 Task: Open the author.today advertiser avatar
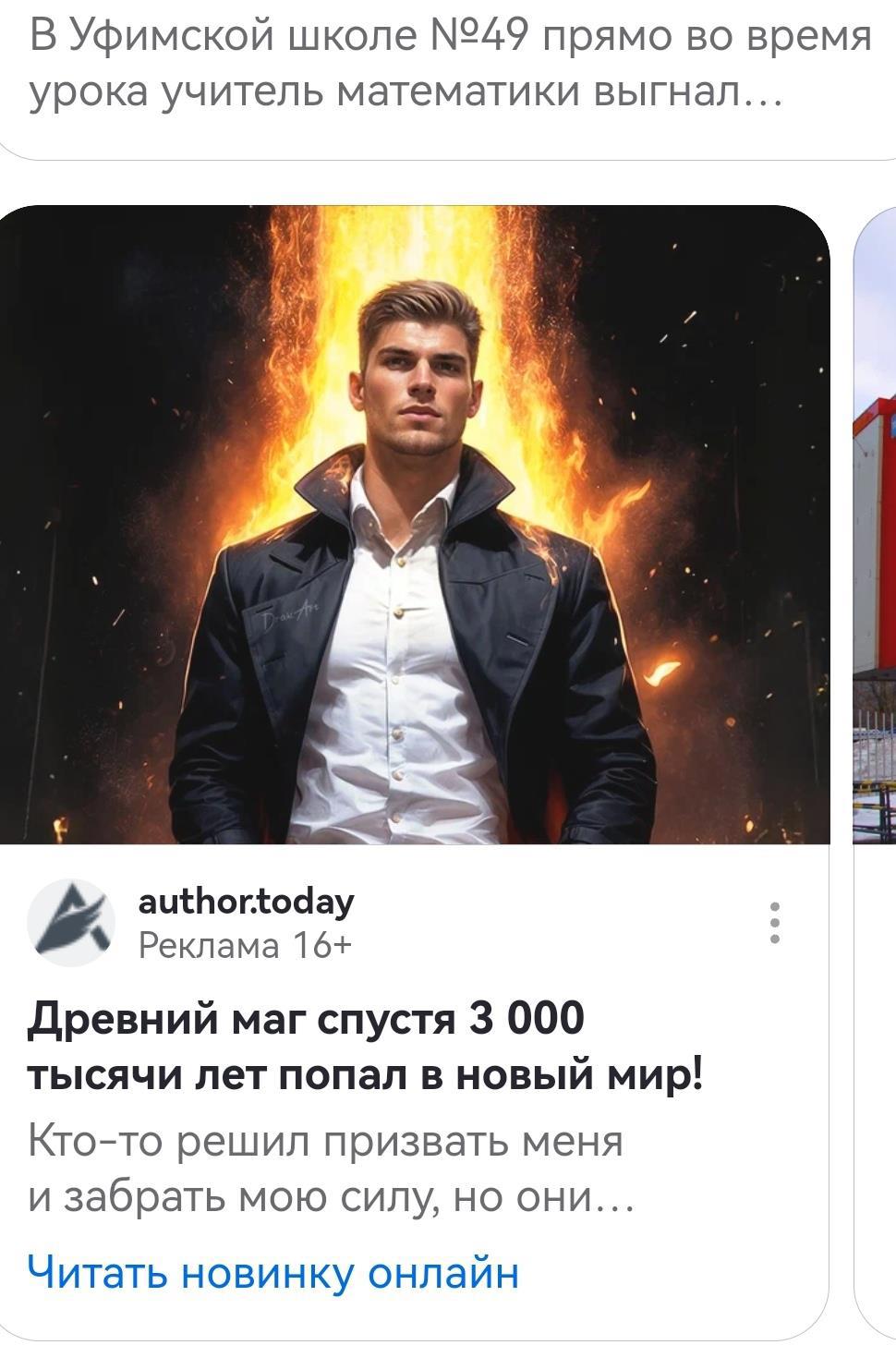coord(70,923)
